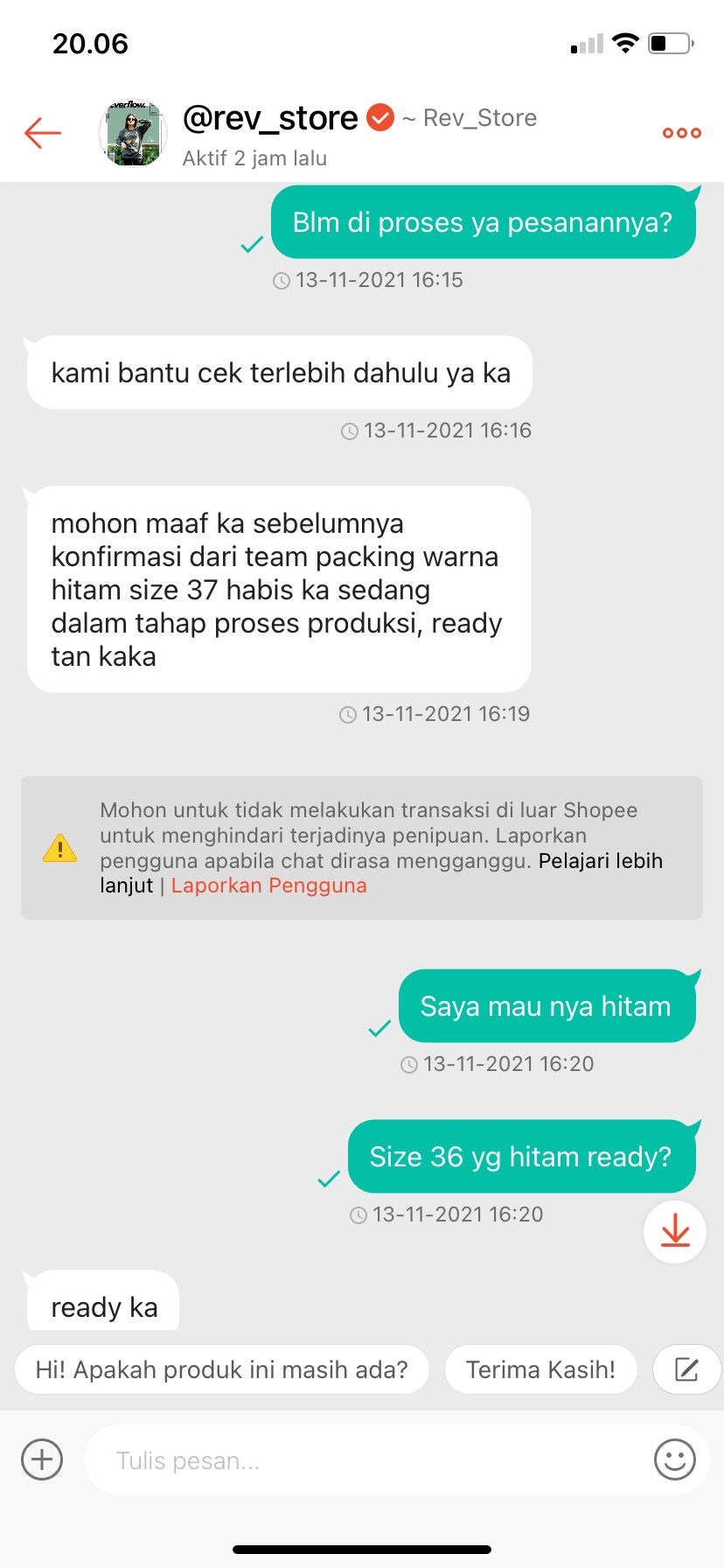Edit quick replies with the pencil icon
This screenshot has height=1568, width=724.
tap(686, 1369)
